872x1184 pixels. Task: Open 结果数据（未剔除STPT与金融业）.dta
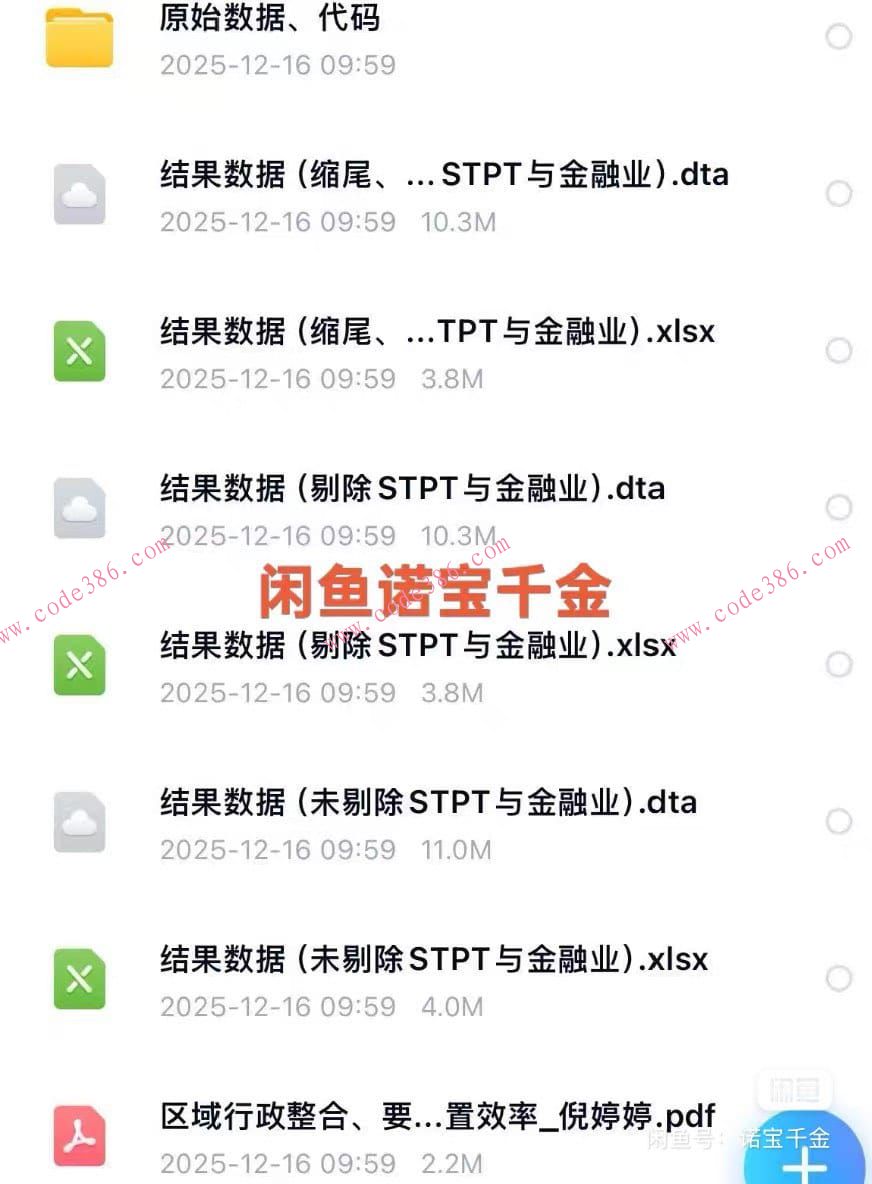click(427, 801)
